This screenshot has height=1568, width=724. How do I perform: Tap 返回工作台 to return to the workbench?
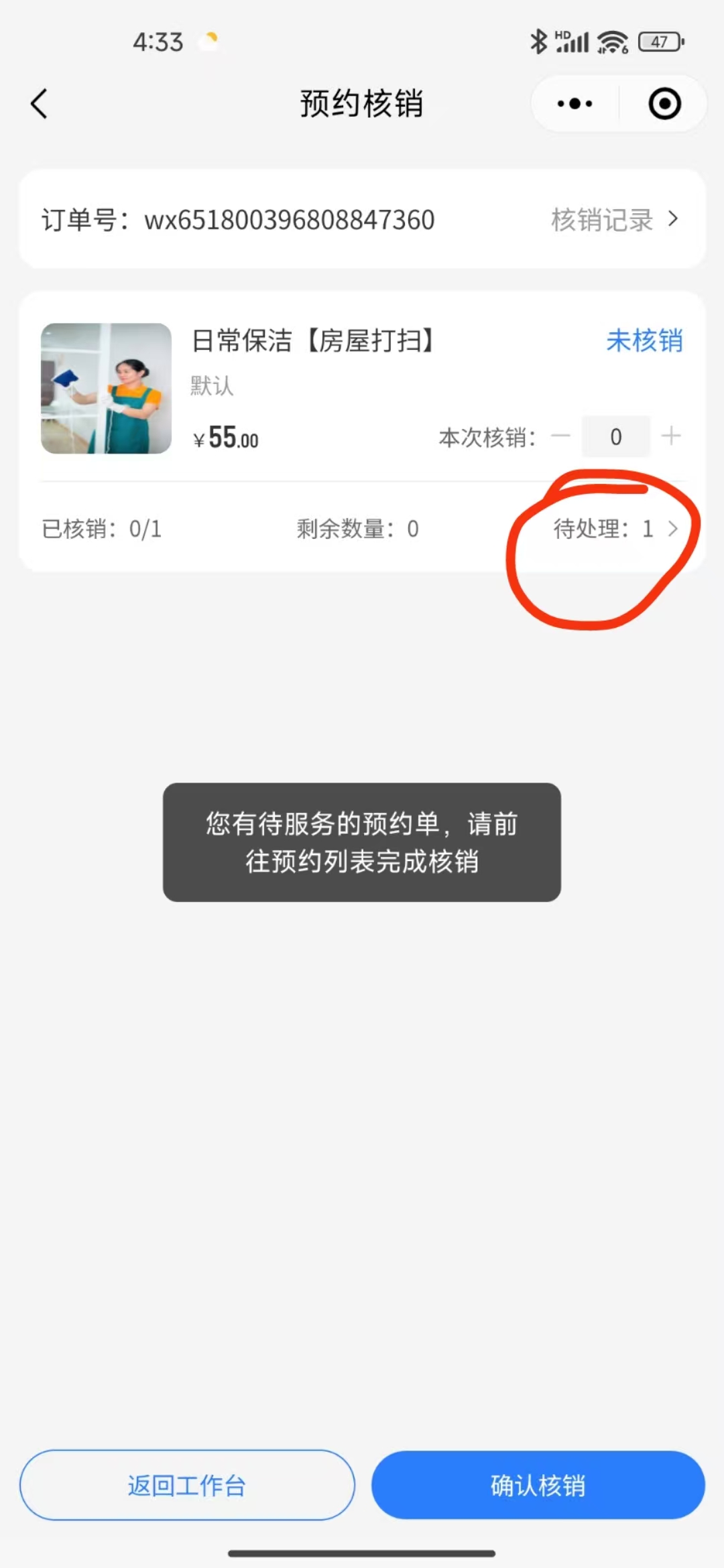tap(187, 1486)
